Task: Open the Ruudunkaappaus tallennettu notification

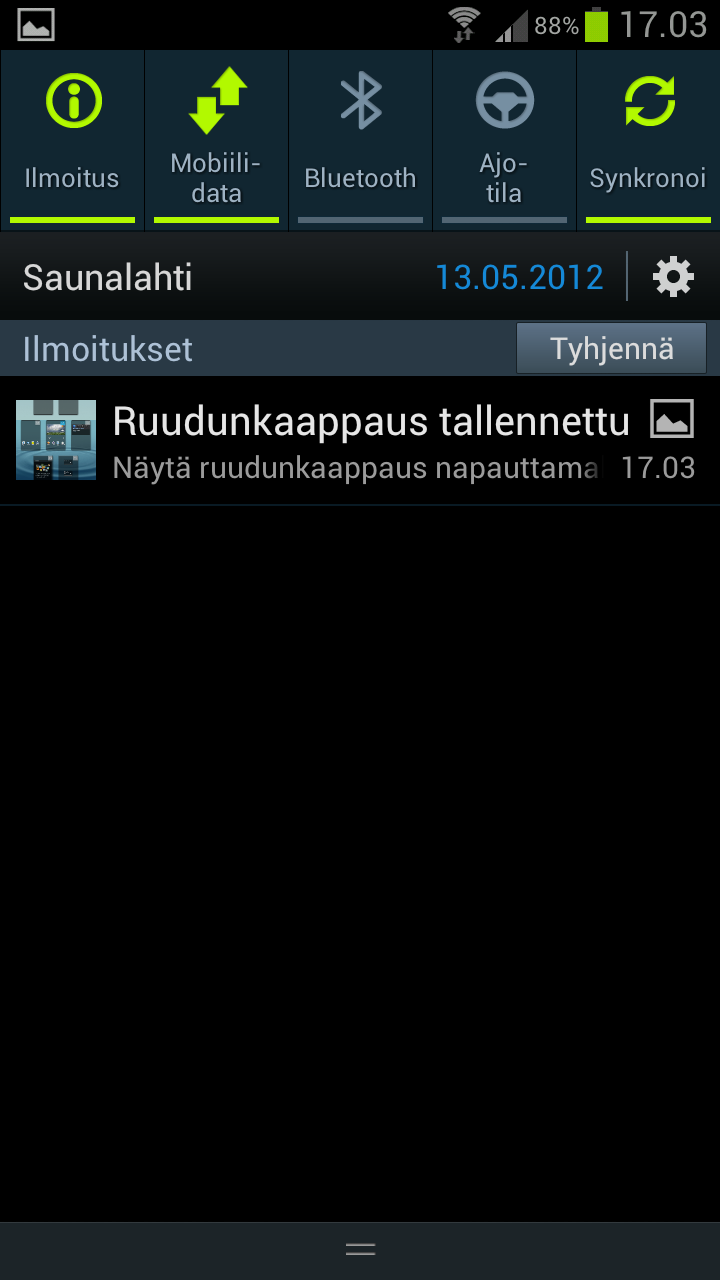Action: coord(360,441)
